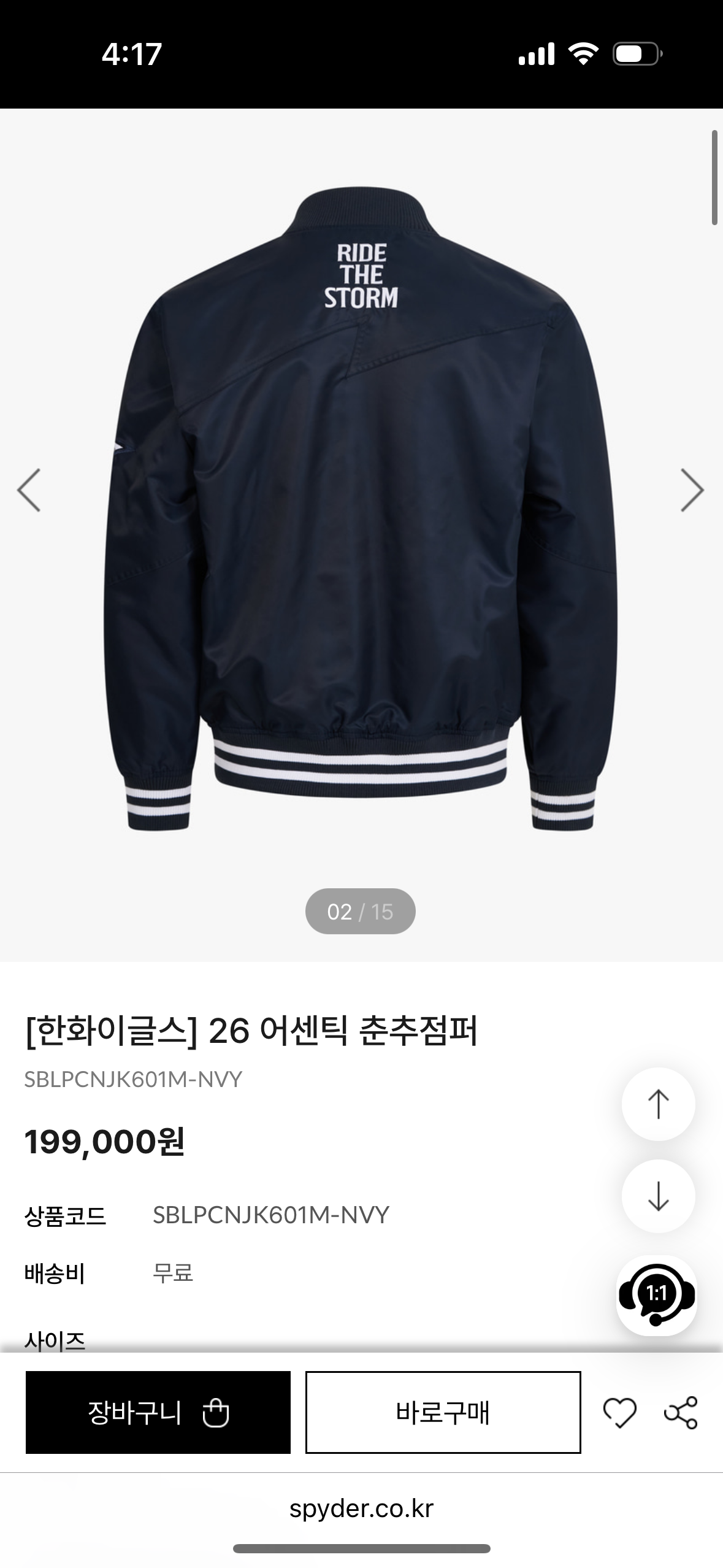Open the navy jacket product image
723x1568 pixels.
click(361, 509)
